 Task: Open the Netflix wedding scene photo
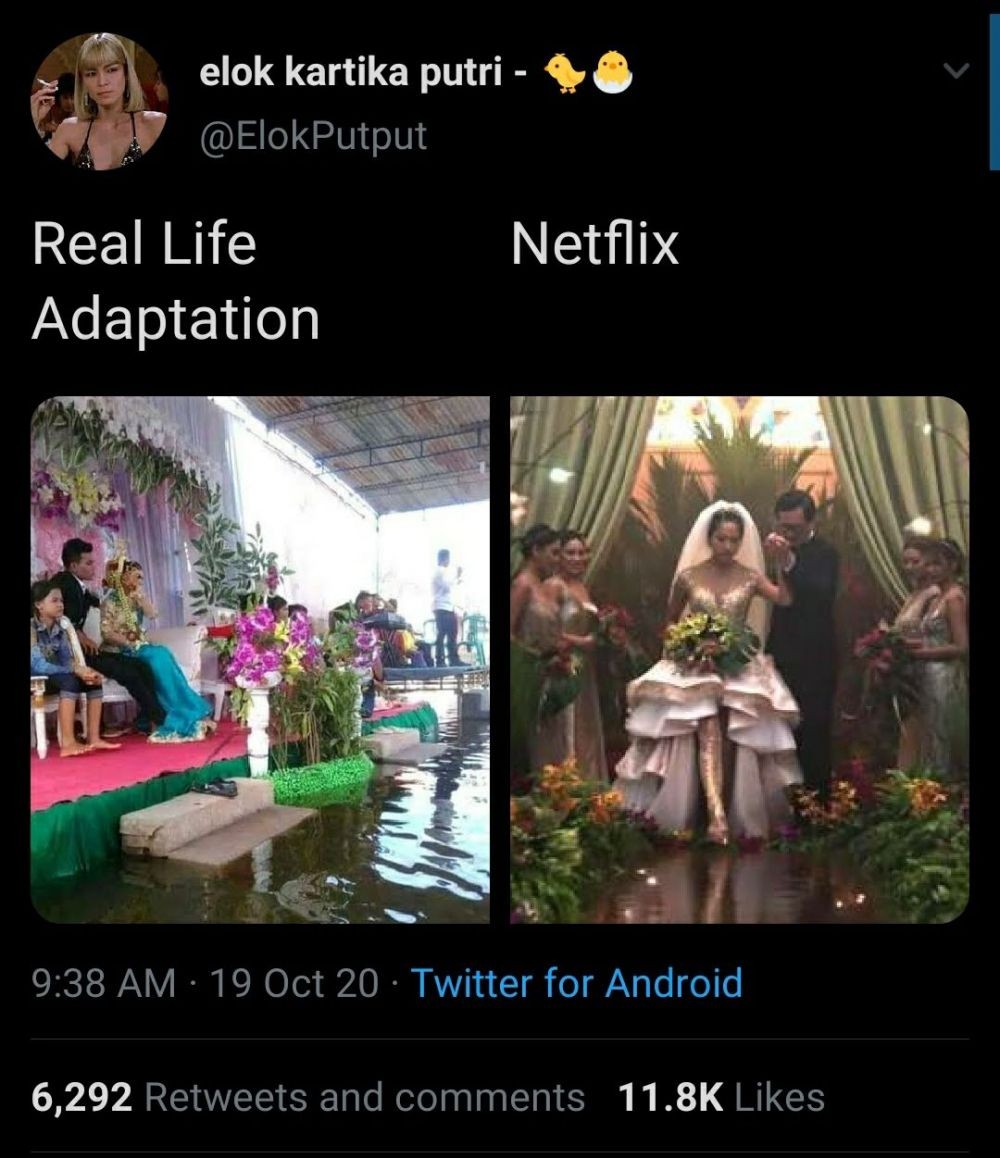click(739, 659)
